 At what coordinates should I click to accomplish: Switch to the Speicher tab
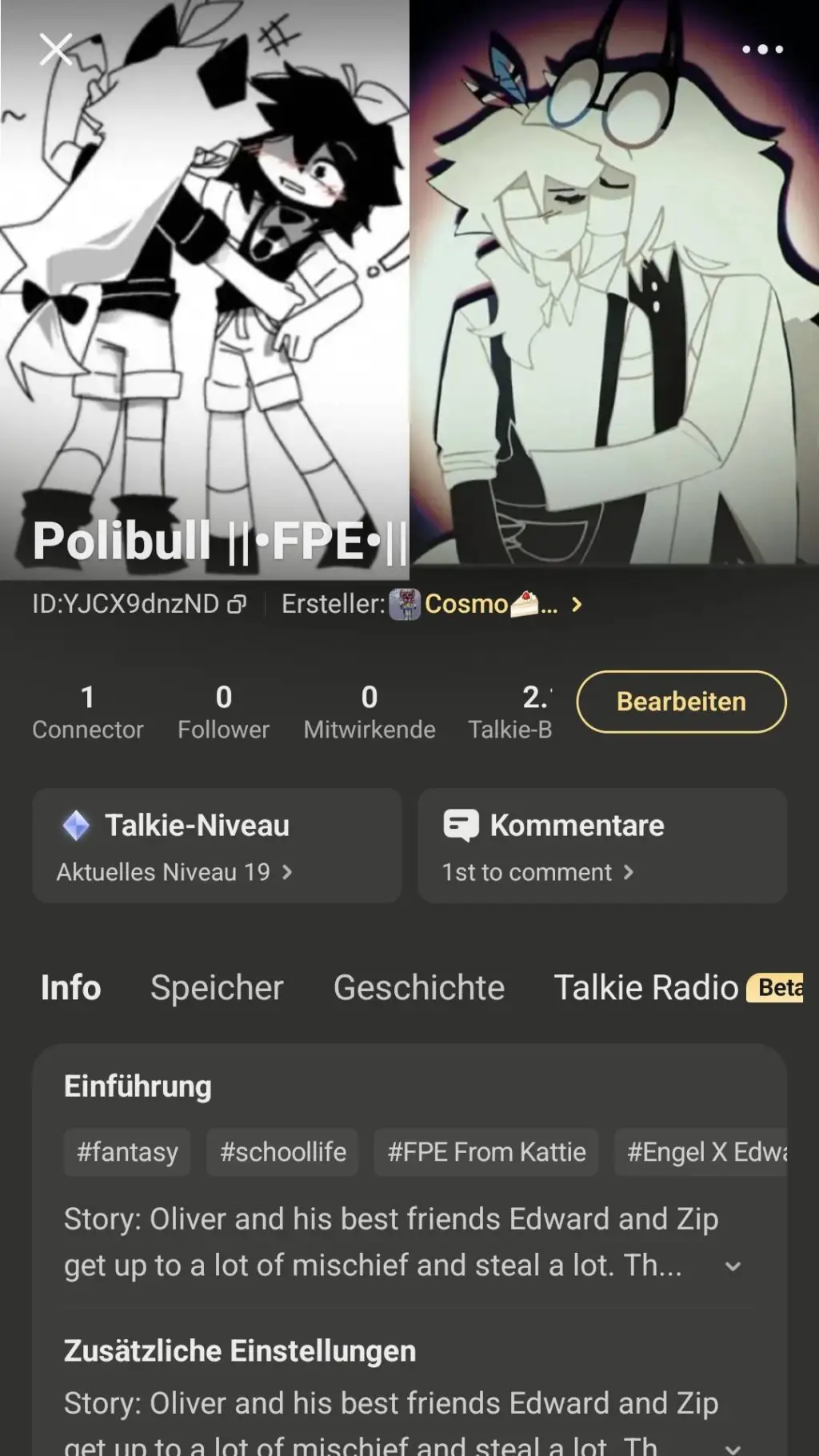pyautogui.click(x=217, y=988)
